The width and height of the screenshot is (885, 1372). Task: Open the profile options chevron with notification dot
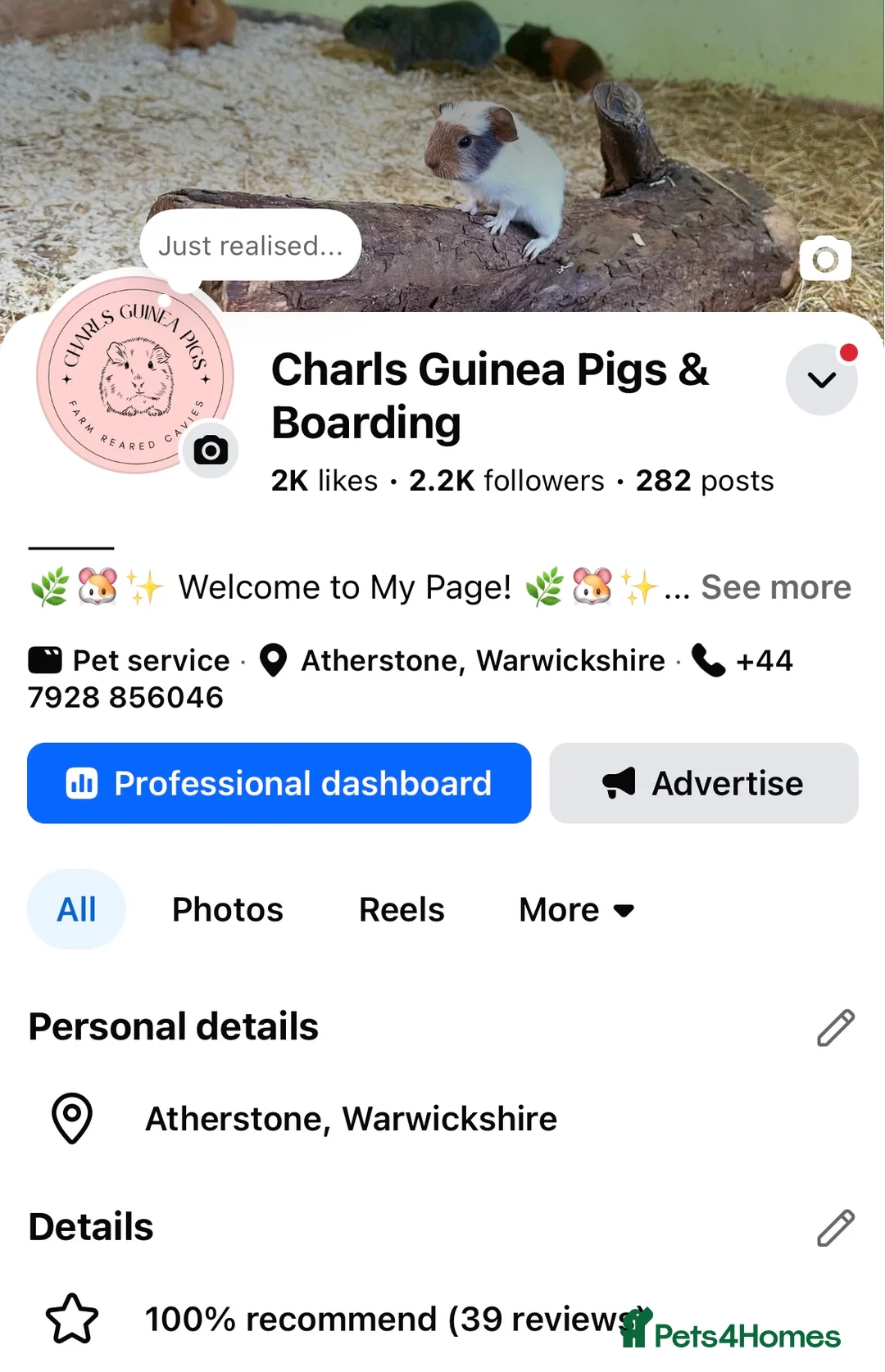click(821, 378)
